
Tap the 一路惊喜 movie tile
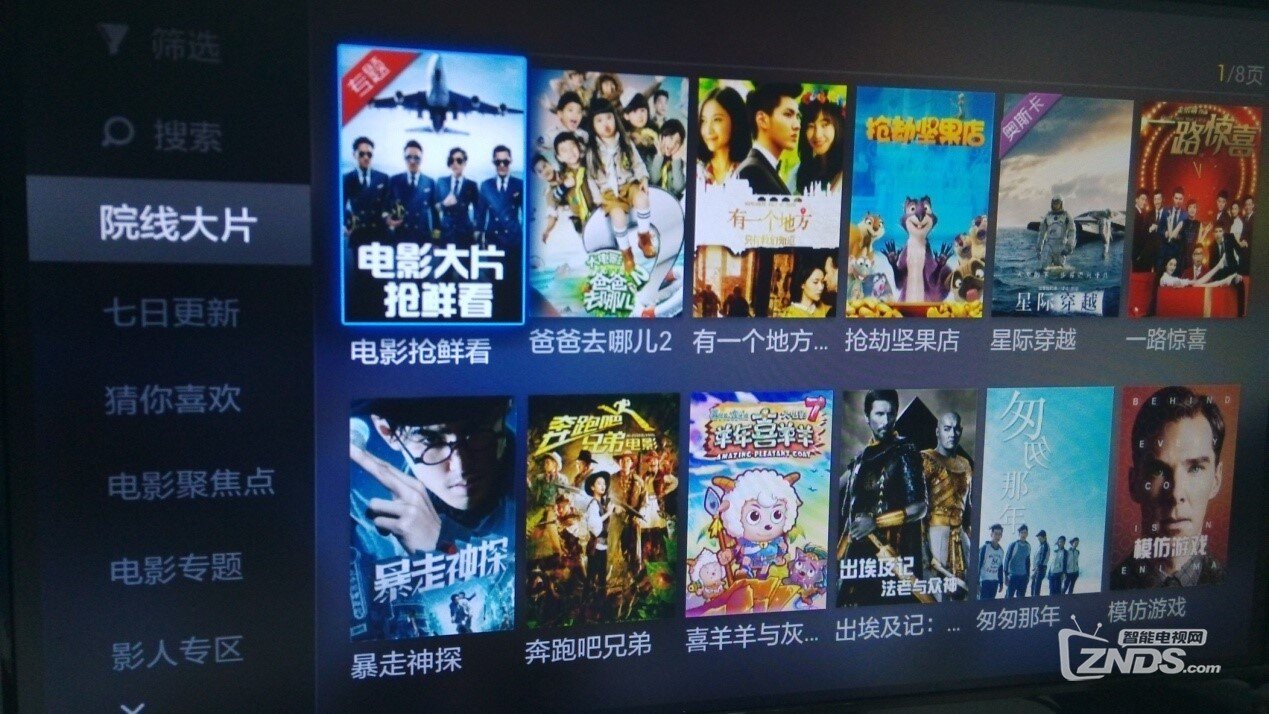pyautogui.click(x=1194, y=209)
